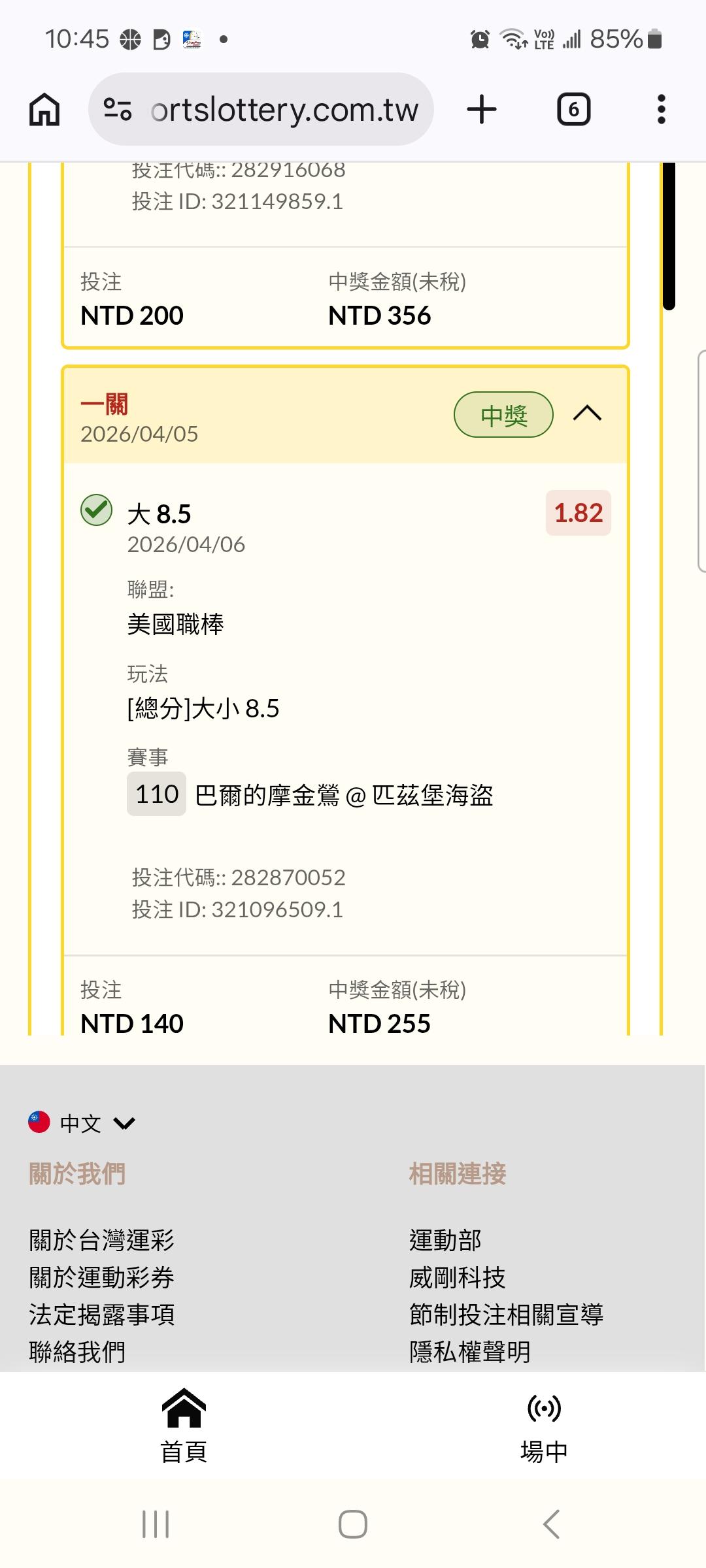The width and height of the screenshot is (706, 1568).
Task: Open the browser home page icon
Action: [44, 109]
